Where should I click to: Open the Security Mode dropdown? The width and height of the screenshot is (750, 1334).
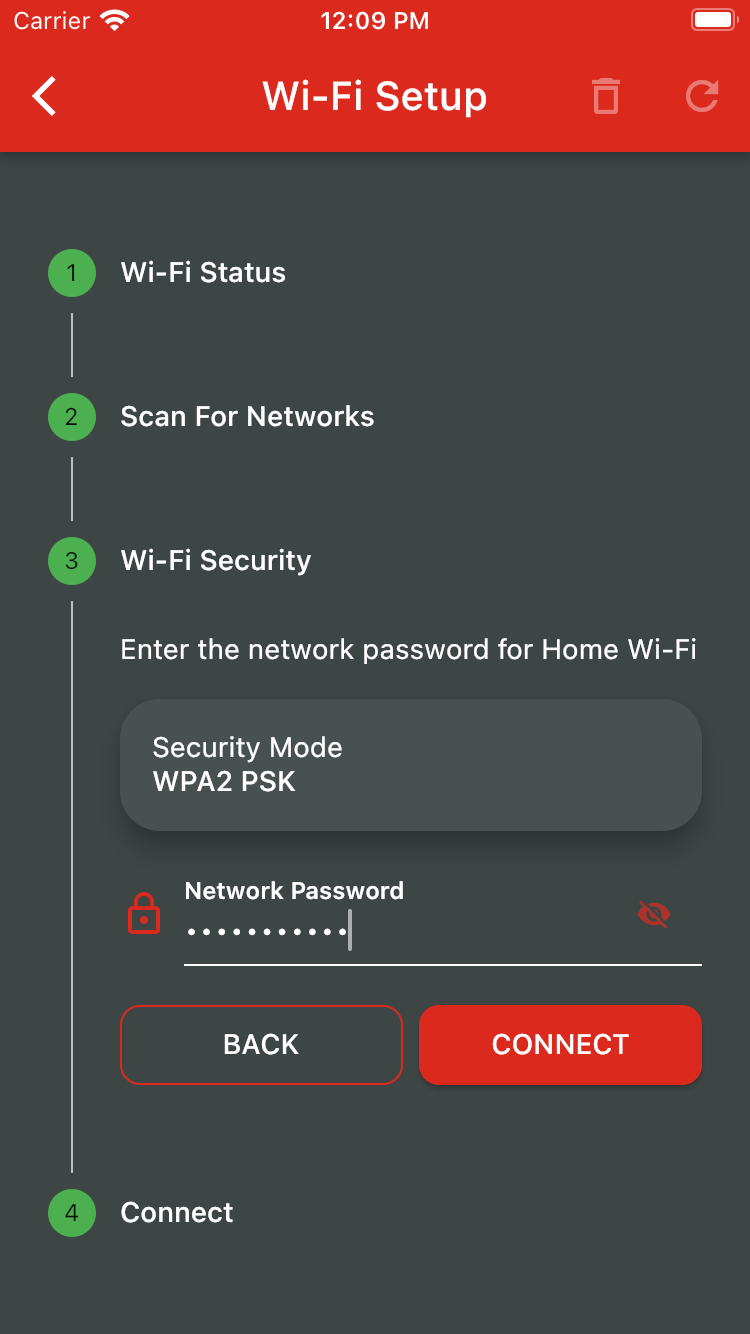410,764
